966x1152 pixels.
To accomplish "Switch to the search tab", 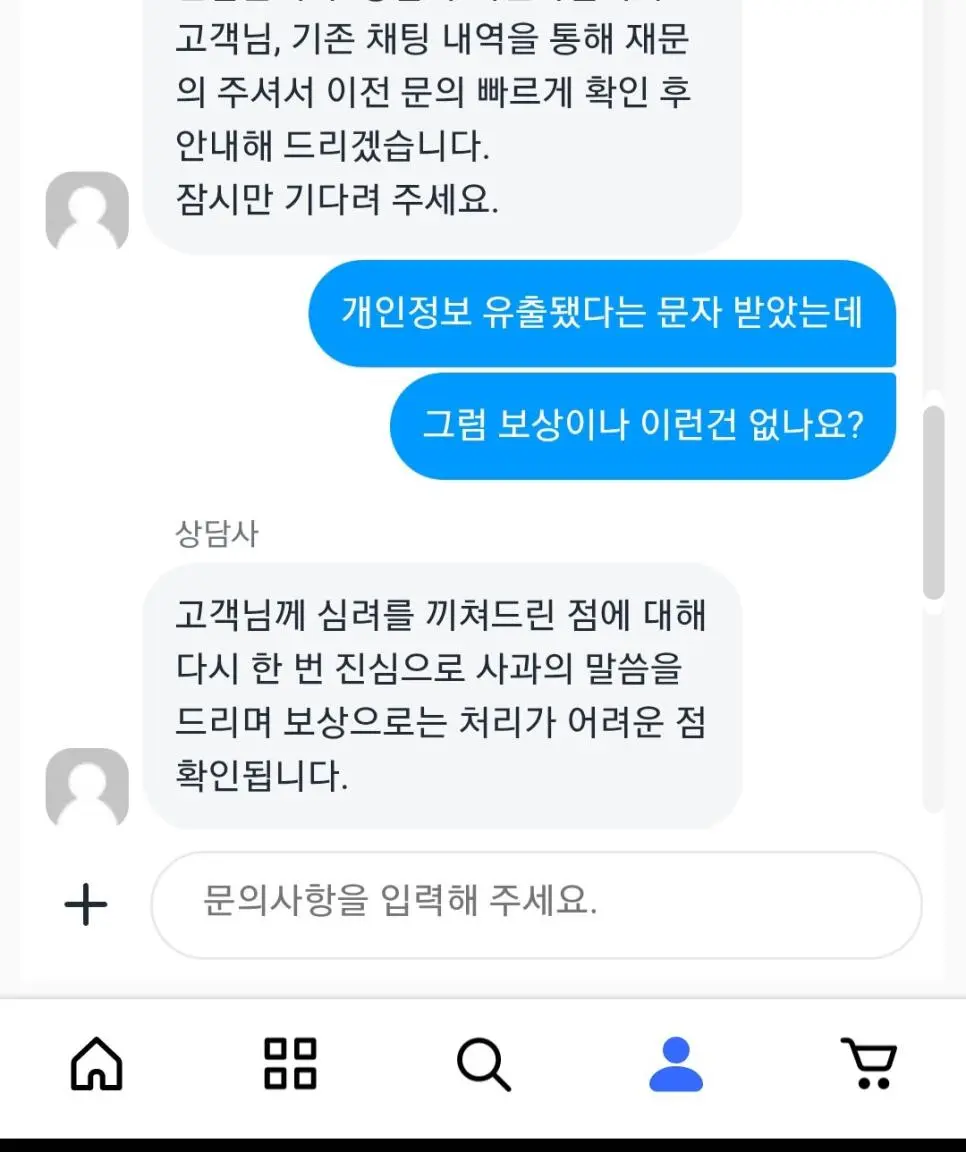I will pos(484,1064).
